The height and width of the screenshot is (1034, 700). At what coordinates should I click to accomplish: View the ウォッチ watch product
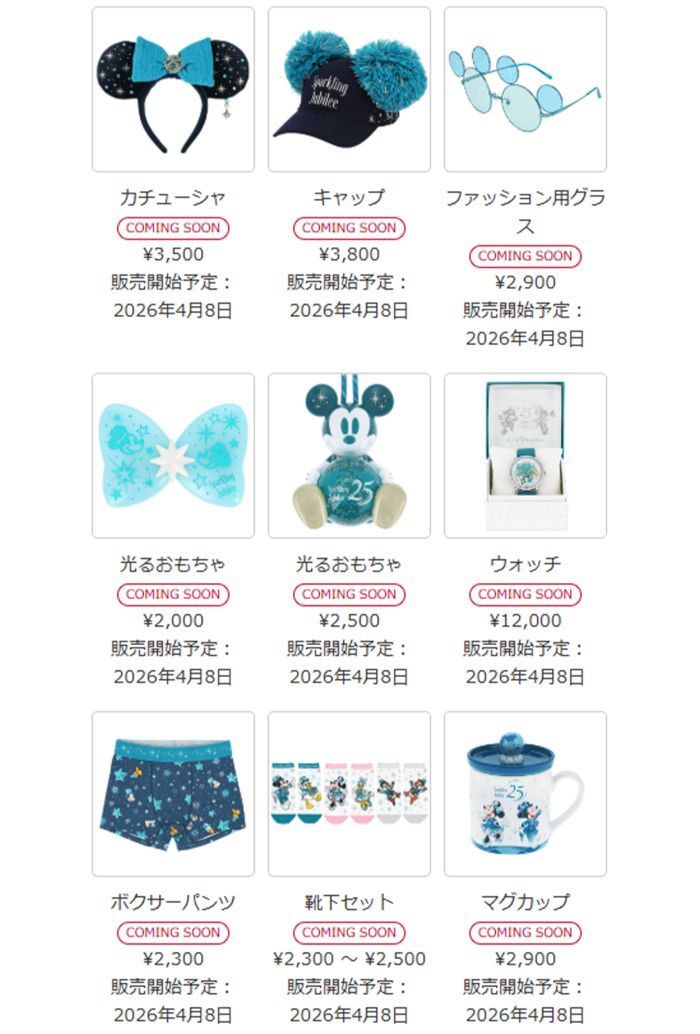pos(525,456)
